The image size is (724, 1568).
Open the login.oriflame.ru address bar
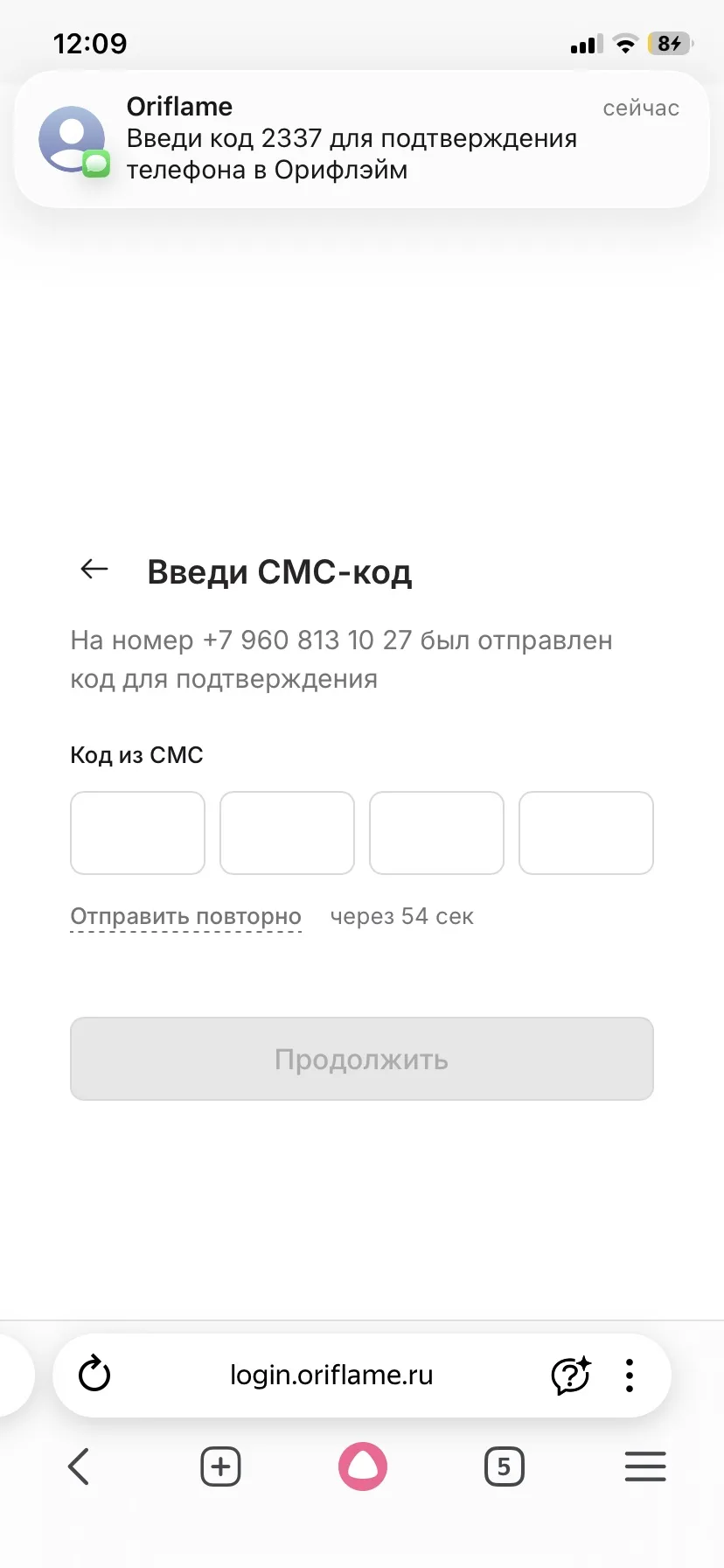coord(331,1375)
